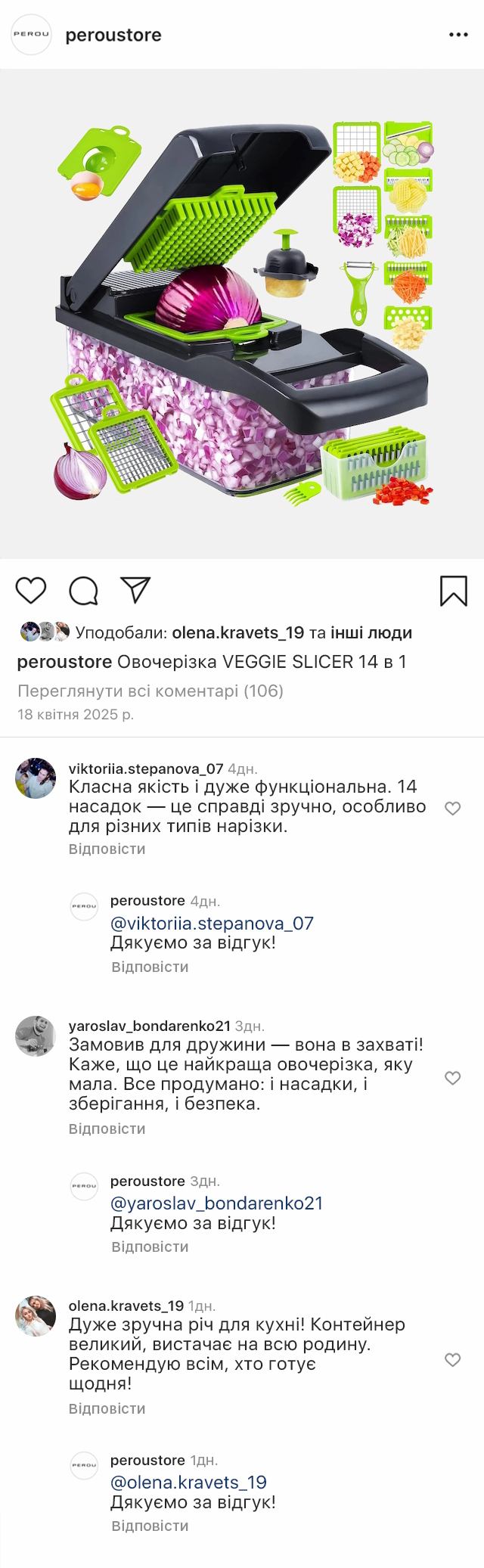Like olena.kravets_19's comment
Viewport: 484px width, 1568px height.
pos(452,1360)
